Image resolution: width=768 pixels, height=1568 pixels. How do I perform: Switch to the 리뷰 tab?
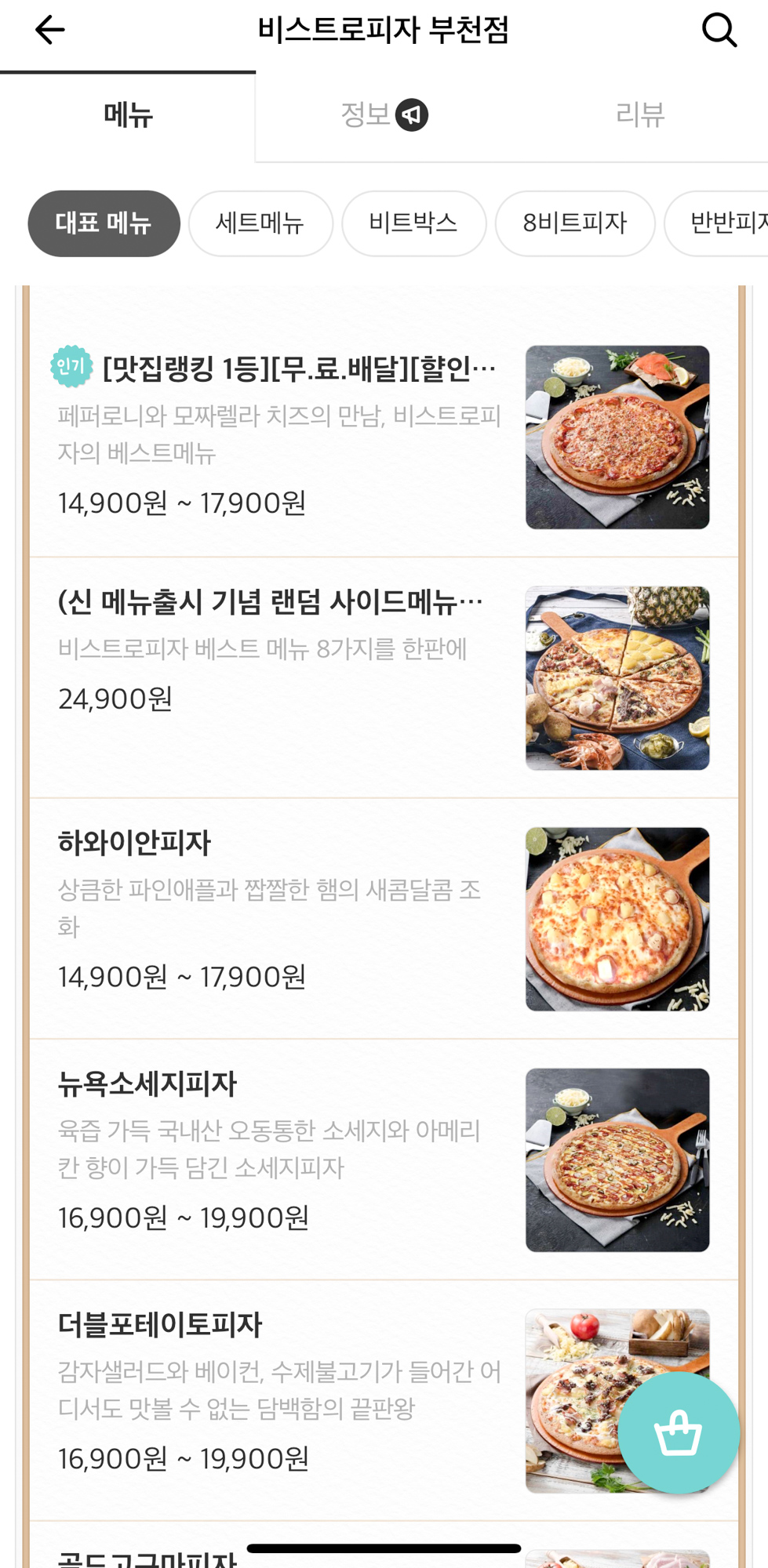(x=639, y=115)
